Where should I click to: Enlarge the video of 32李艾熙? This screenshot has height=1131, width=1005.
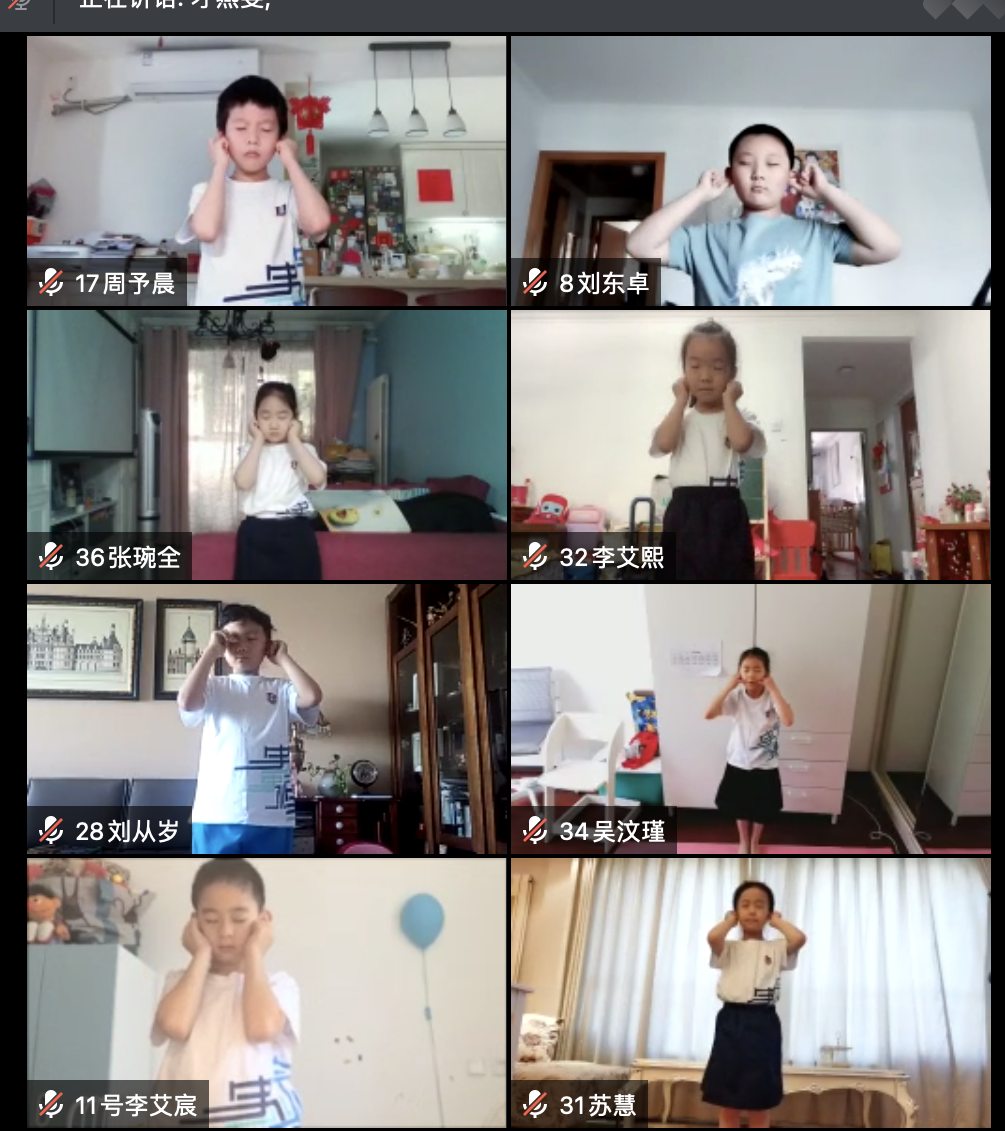750,444
